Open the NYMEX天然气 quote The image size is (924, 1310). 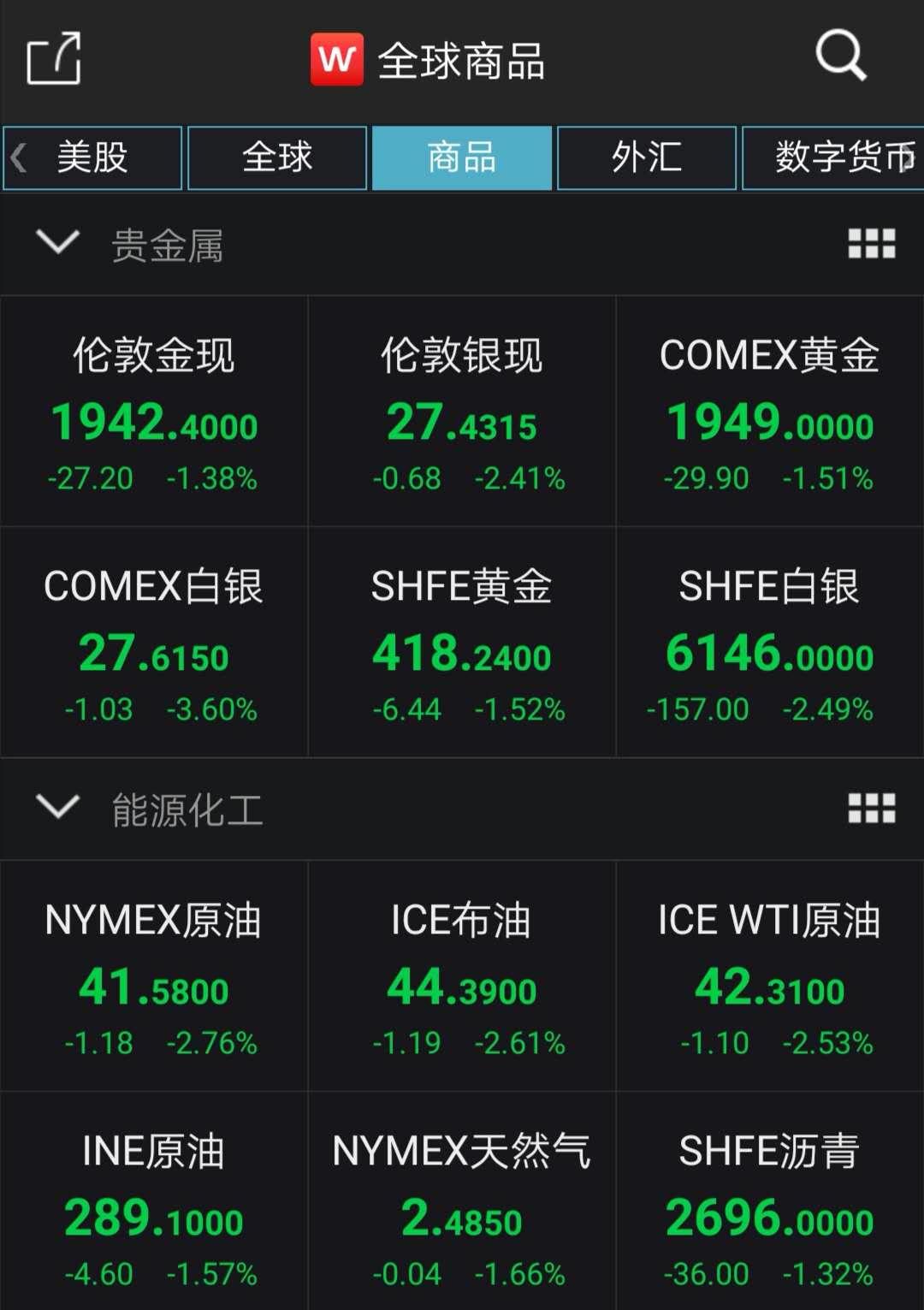click(x=462, y=1201)
